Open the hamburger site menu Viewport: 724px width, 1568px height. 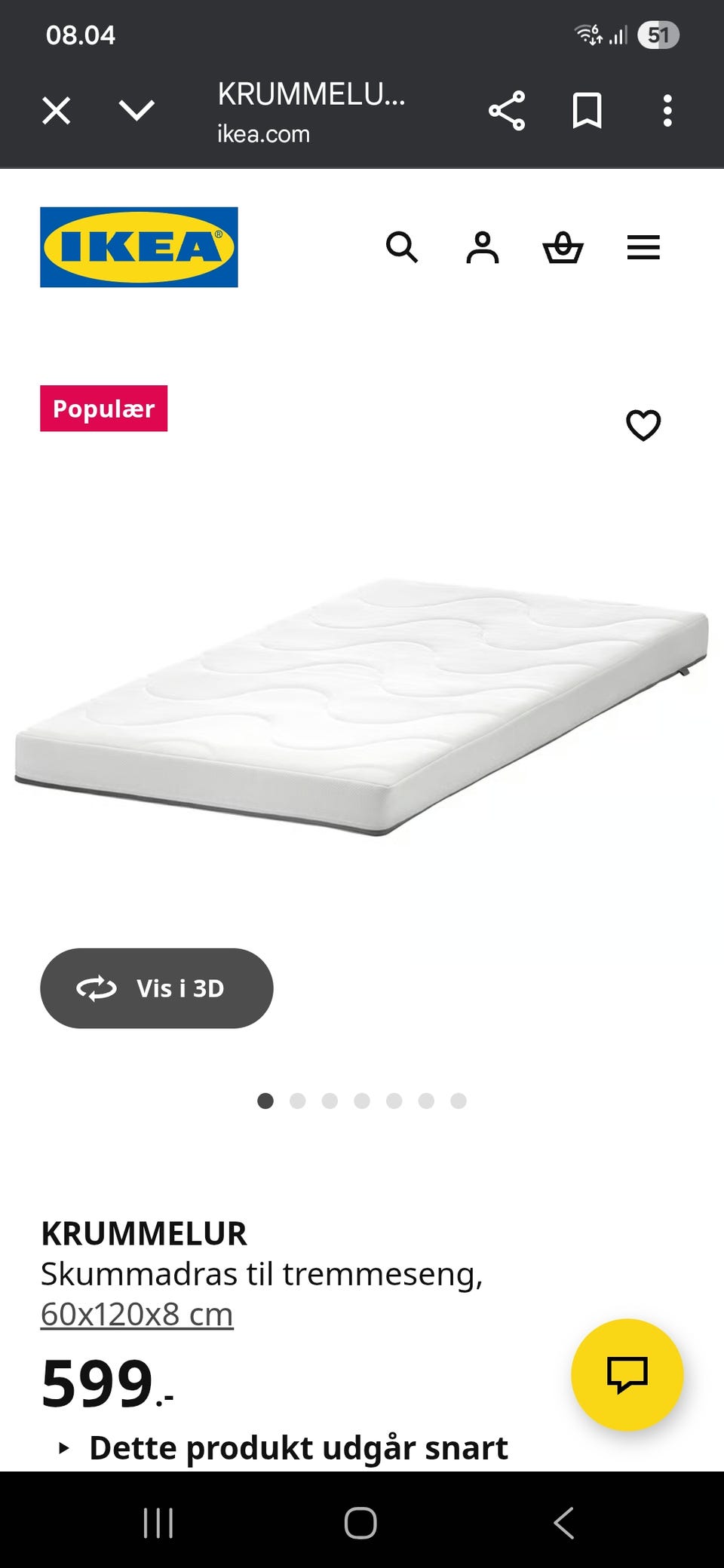643,247
